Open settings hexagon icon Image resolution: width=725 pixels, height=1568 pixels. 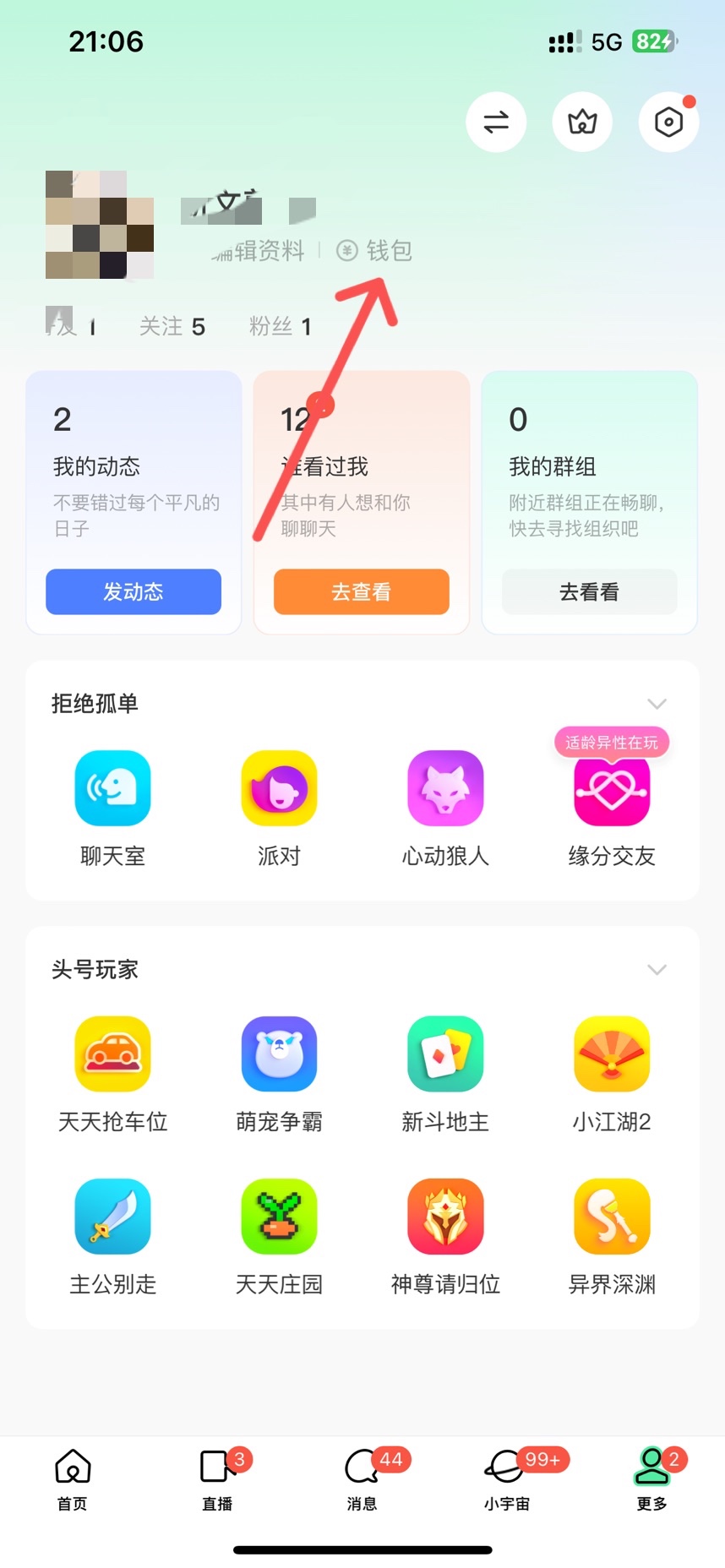point(668,122)
